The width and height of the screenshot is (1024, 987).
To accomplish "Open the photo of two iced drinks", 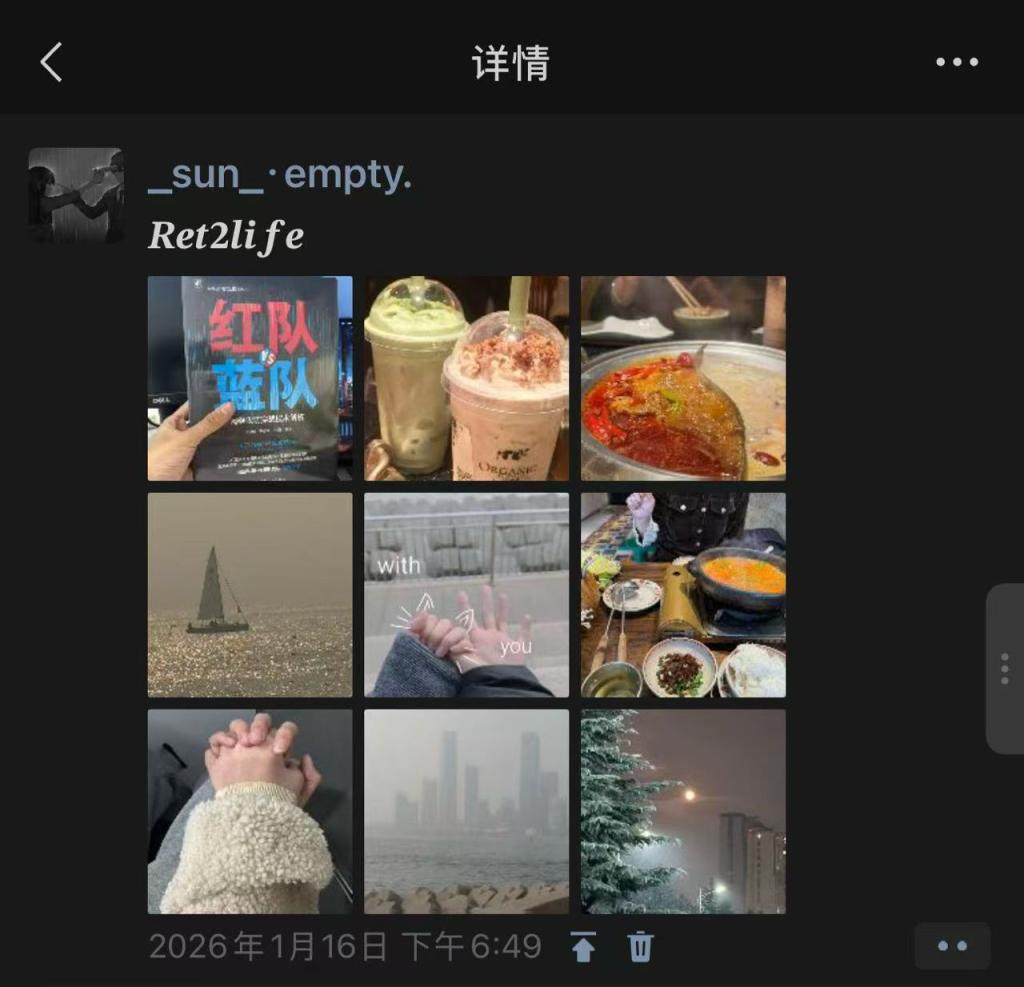I will tap(466, 378).
